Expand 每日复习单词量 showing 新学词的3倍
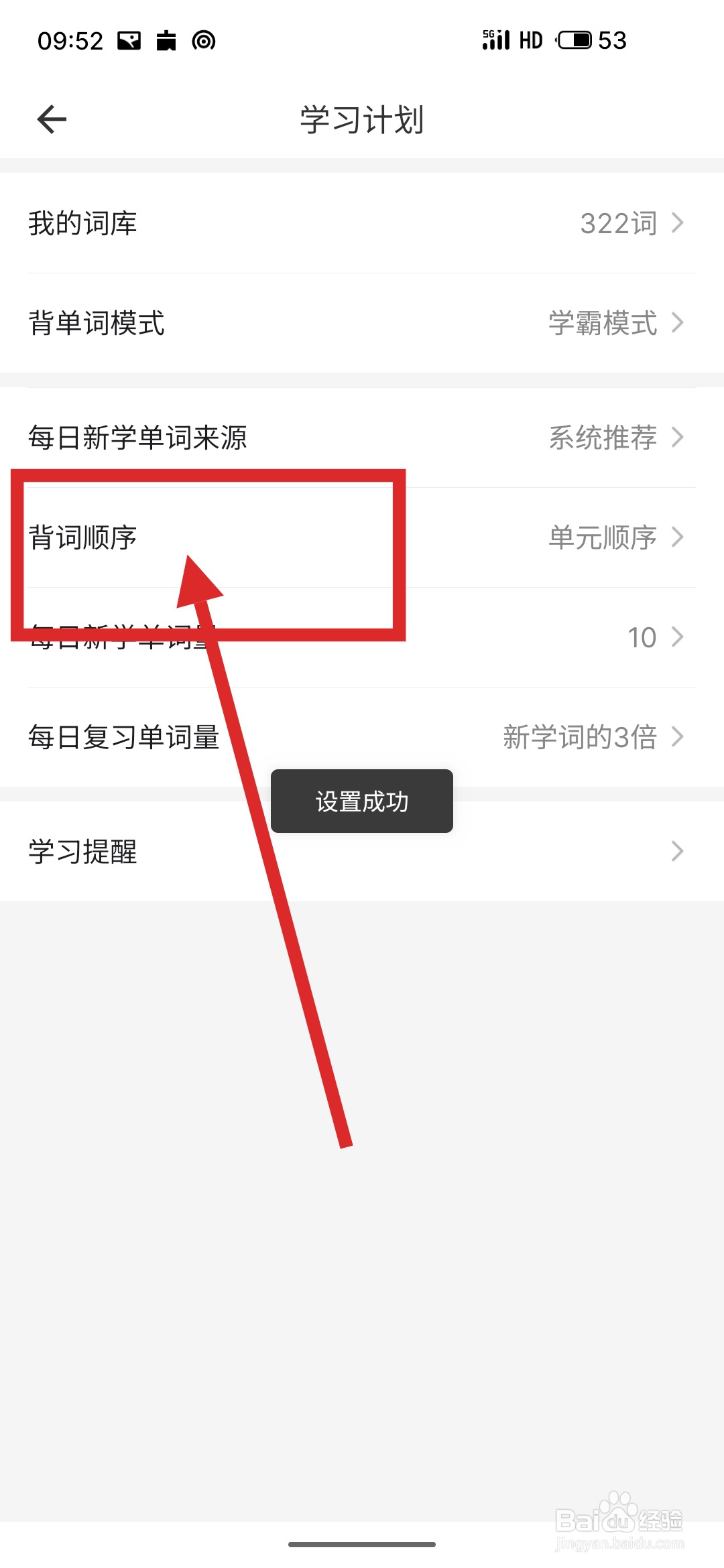The height and width of the screenshot is (1568, 724). (362, 737)
